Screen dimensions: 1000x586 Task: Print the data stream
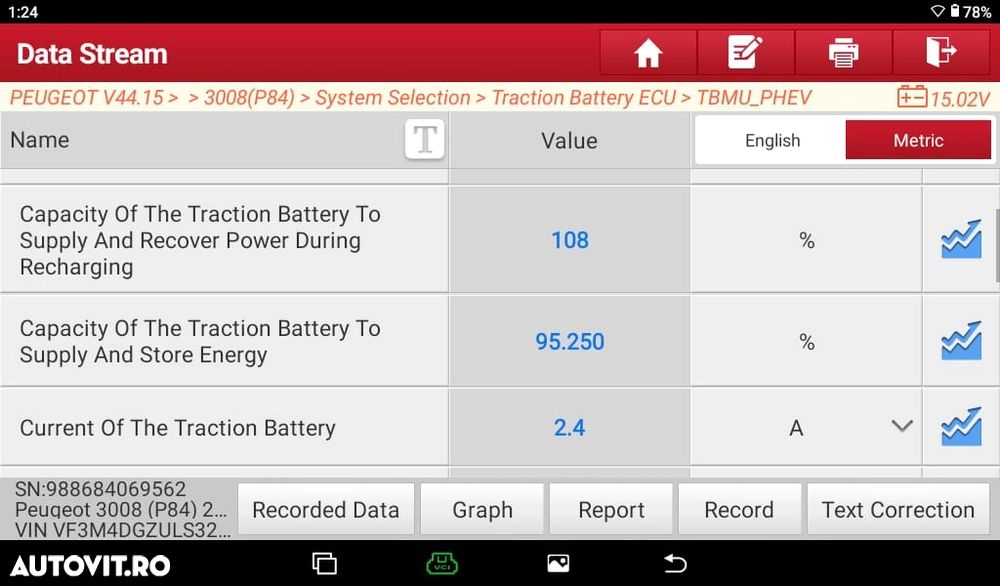pyautogui.click(x=843, y=53)
